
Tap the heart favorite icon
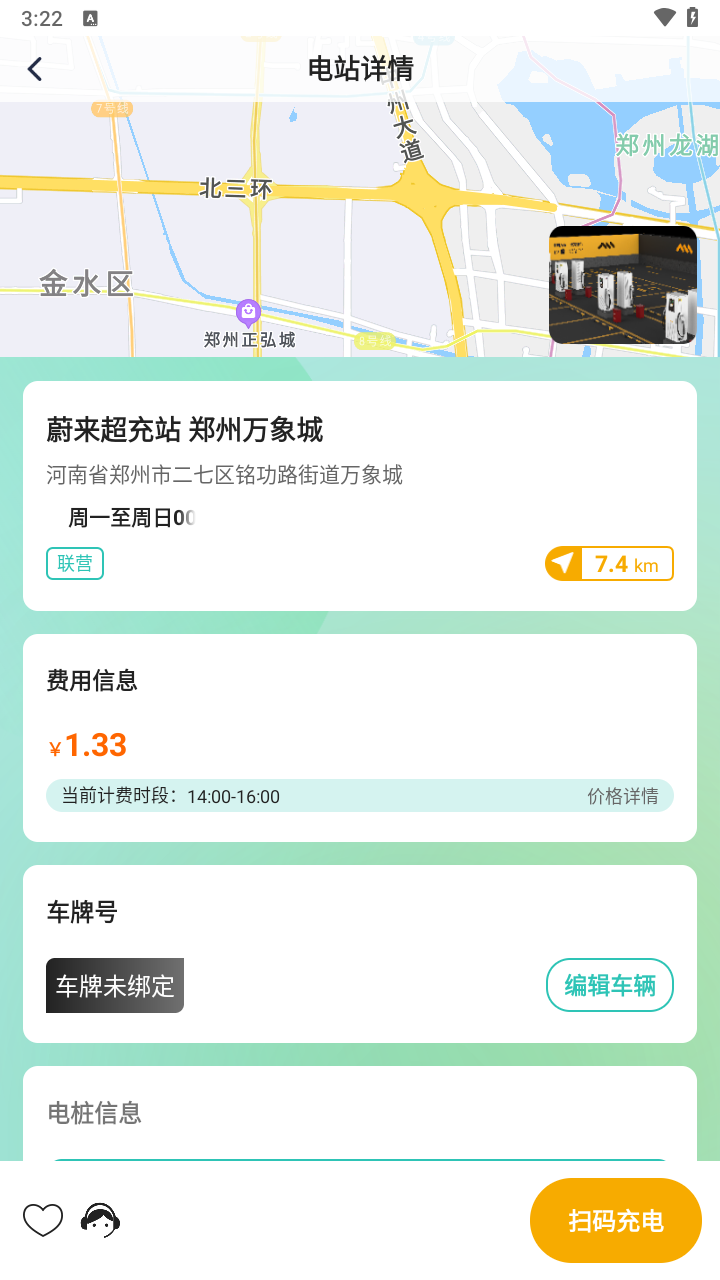click(x=42, y=1220)
